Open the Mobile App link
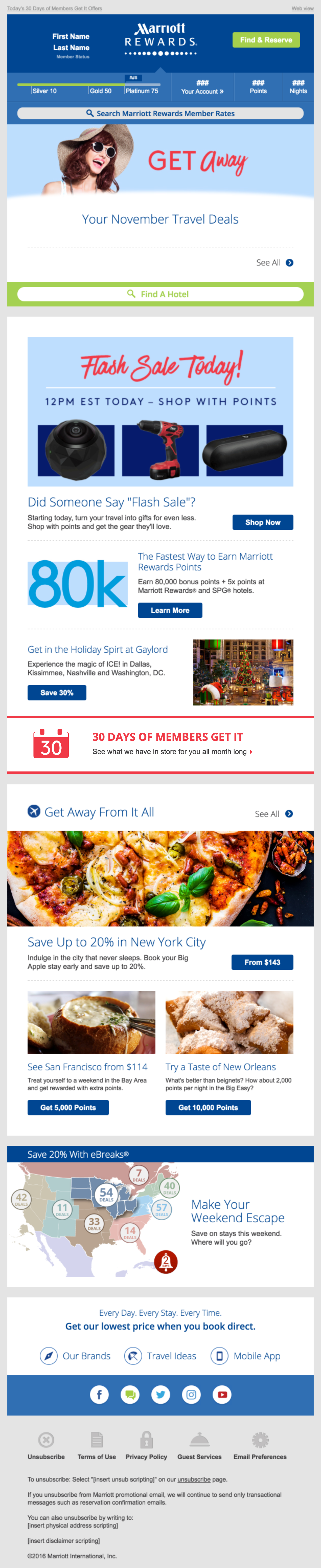Viewport: 321px width, 1568px height. tap(246, 1355)
